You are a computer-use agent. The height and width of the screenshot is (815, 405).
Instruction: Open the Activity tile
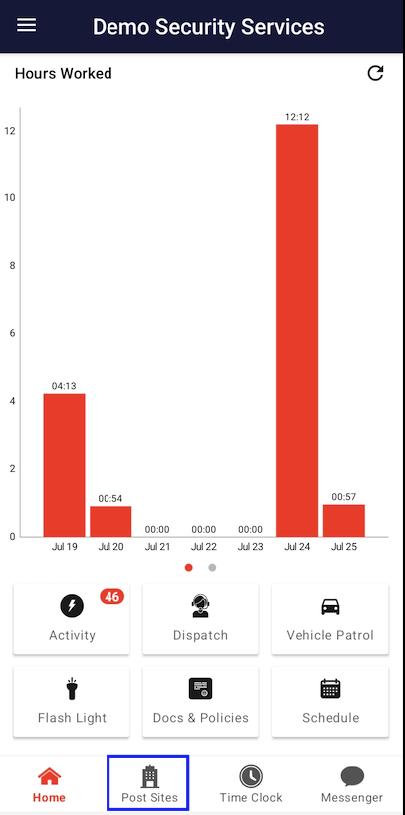click(71, 619)
